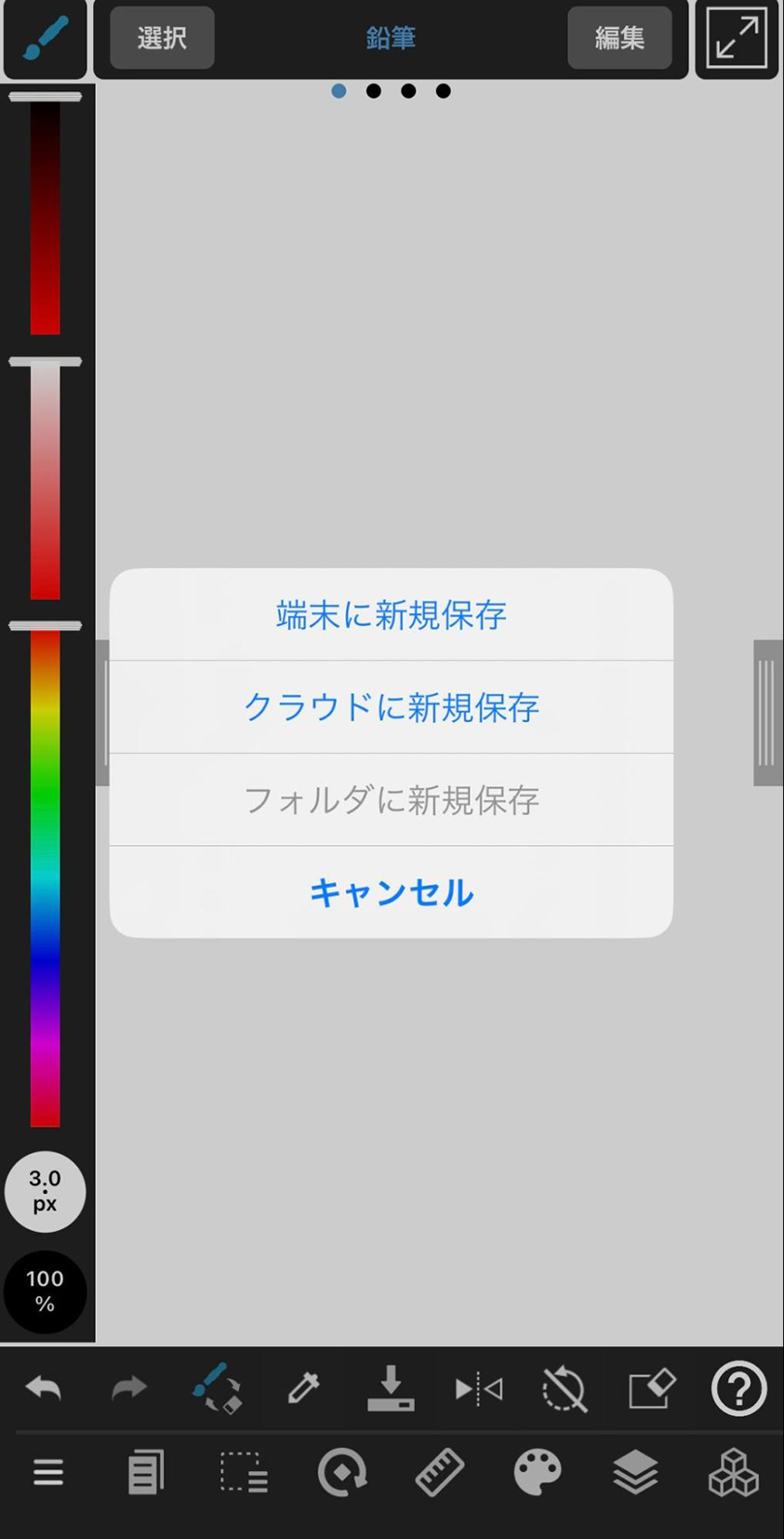The height and width of the screenshot is (1539, 784).
Task: Open the brush tool icon
Action: 45,38
